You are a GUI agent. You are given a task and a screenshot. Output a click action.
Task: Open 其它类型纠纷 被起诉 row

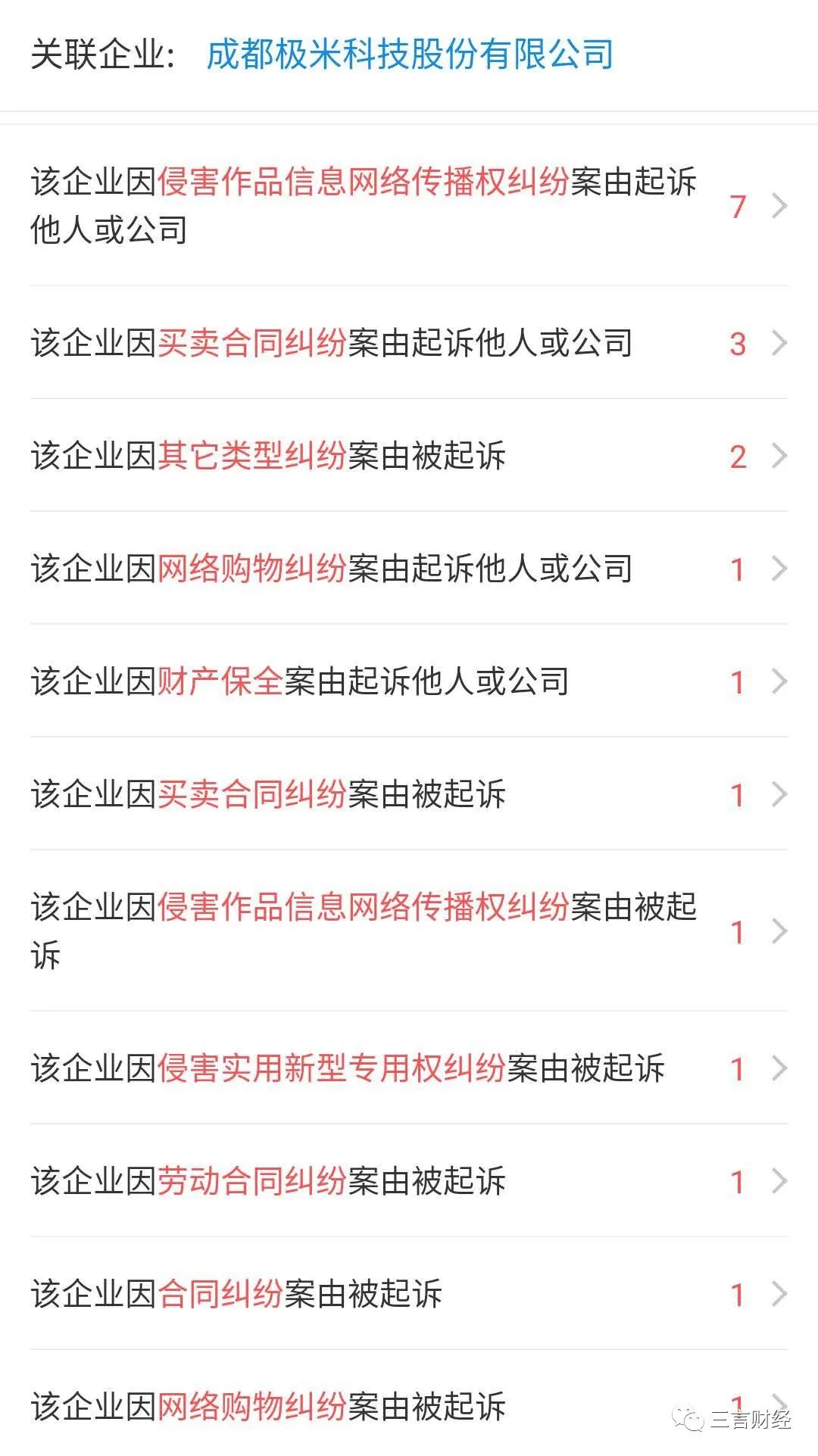pyautogui.click(x=409, y=456)
